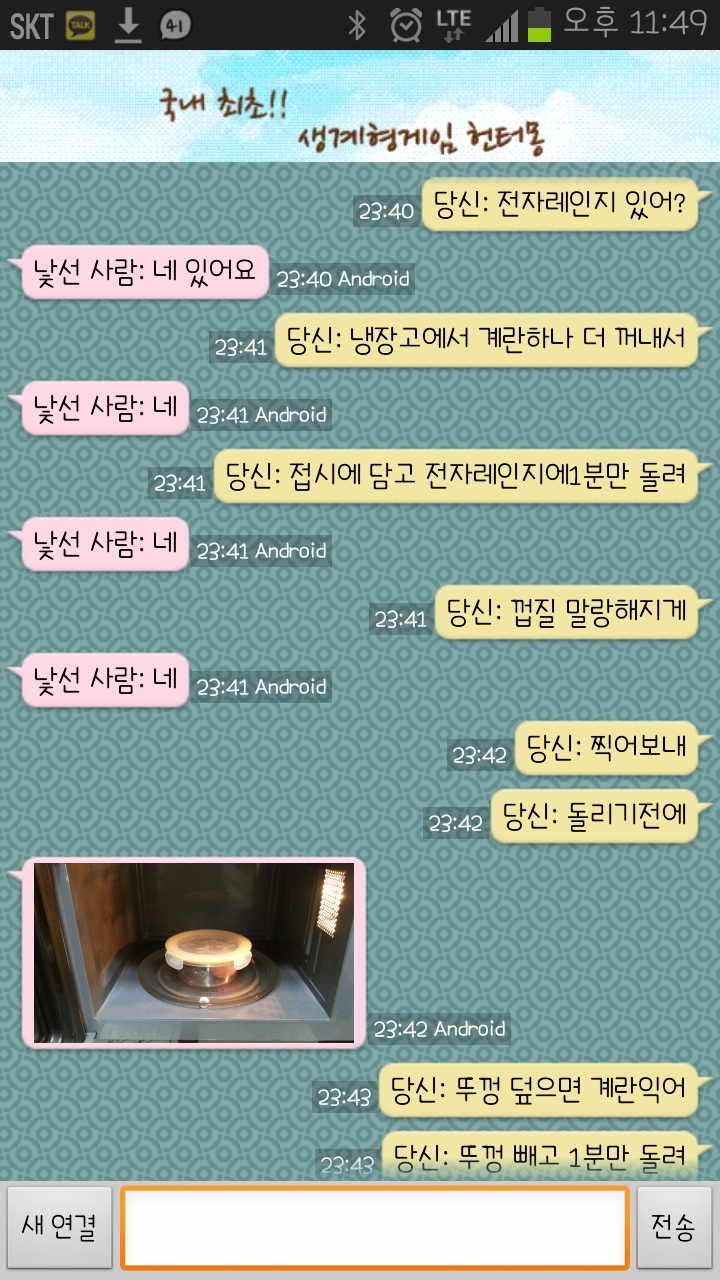Tap the 새 연결 button
This screenshot has width=720, height=1280.
pos(59,1227)
